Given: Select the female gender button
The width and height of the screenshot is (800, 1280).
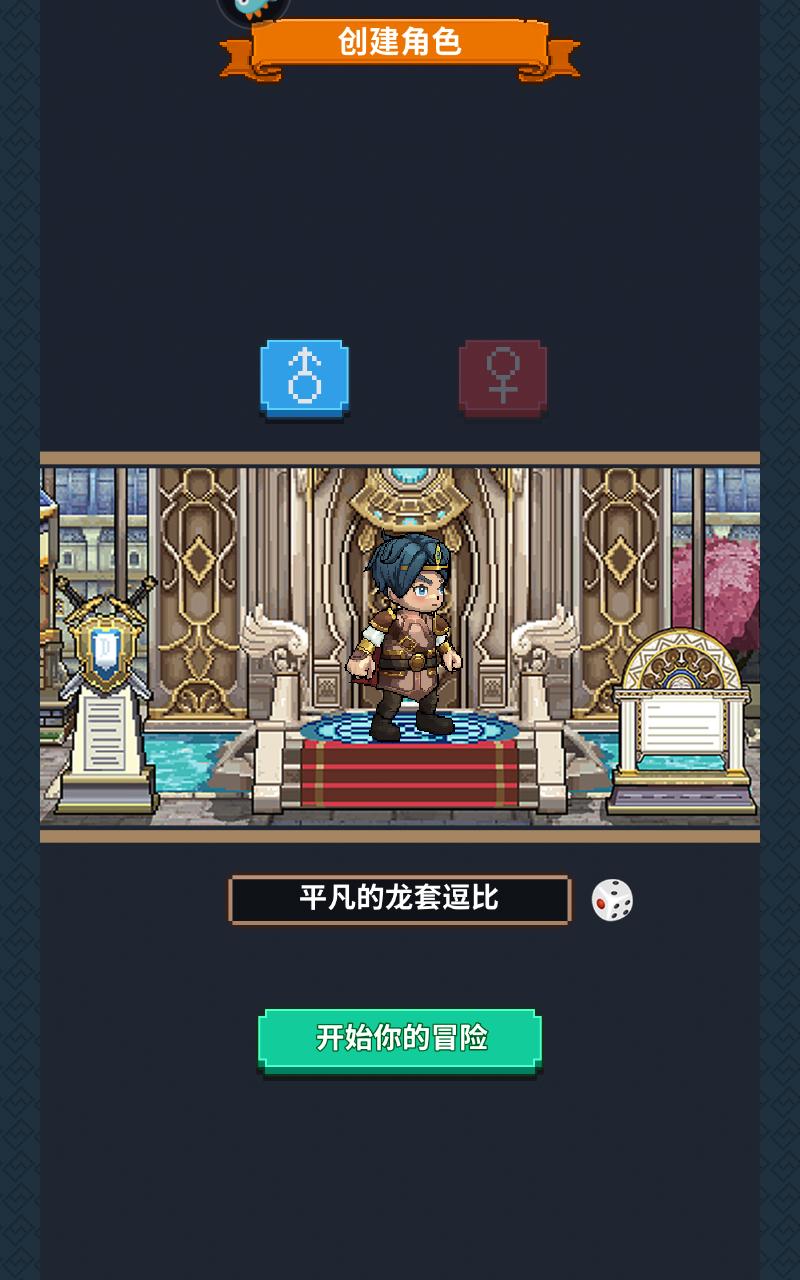Looking at the screenshot, I should 502,378.
